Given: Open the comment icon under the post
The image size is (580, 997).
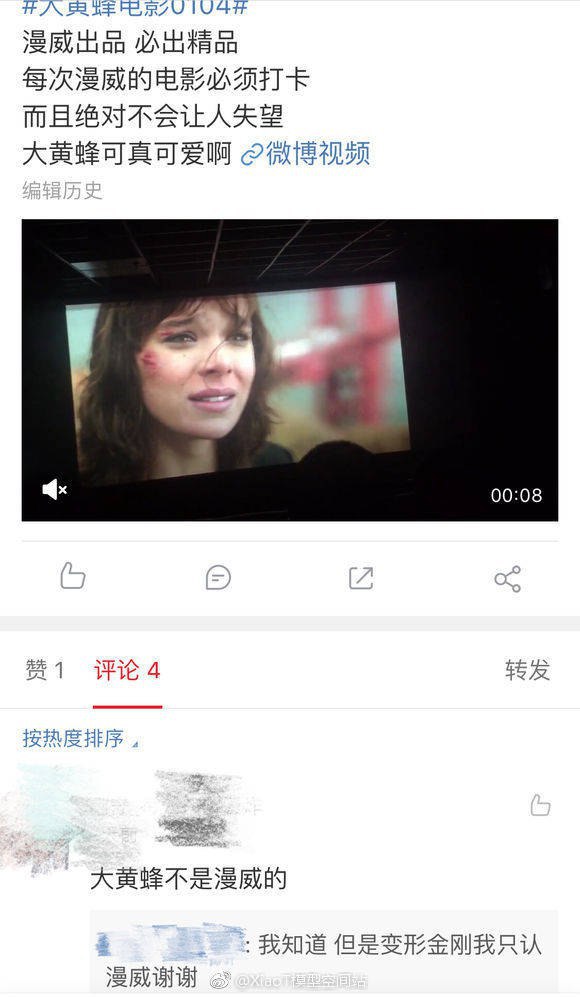Looking at the screenshot, I should click(218, 578).
